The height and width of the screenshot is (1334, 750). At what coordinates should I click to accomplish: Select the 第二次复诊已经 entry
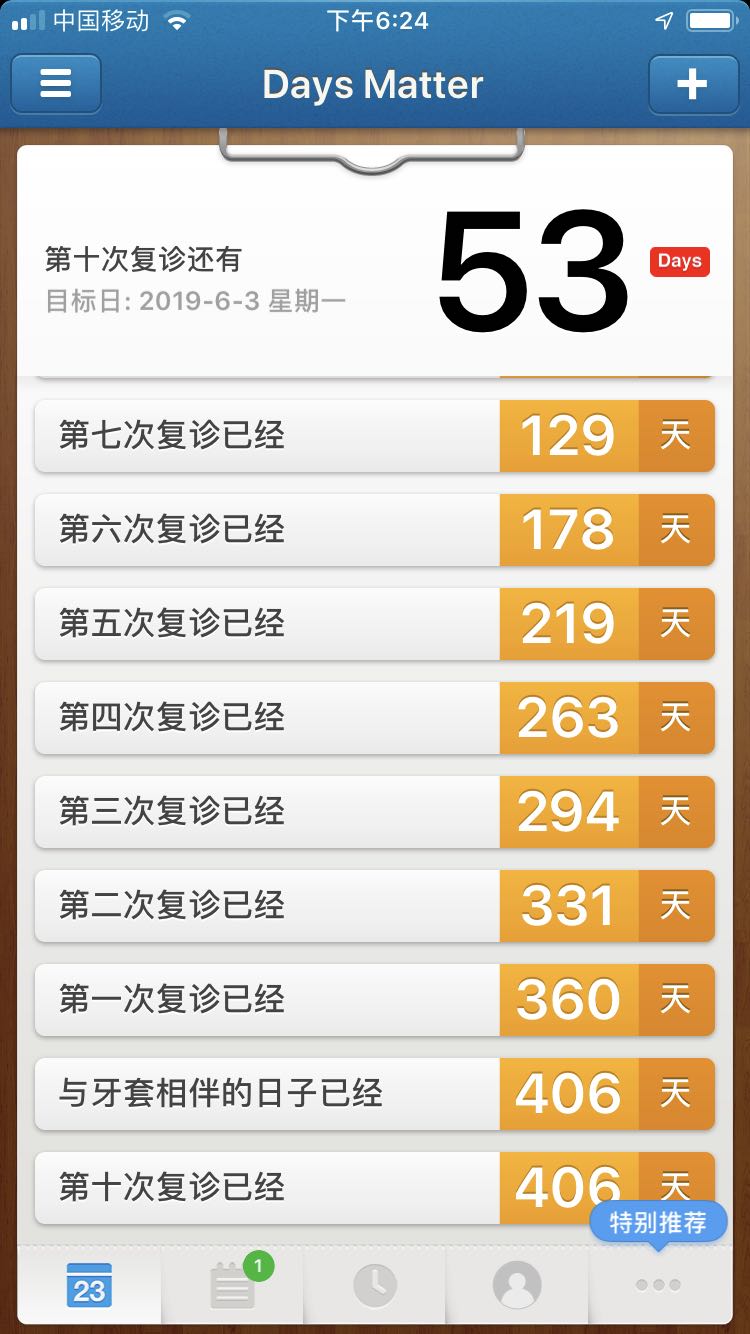click(375, 906)
